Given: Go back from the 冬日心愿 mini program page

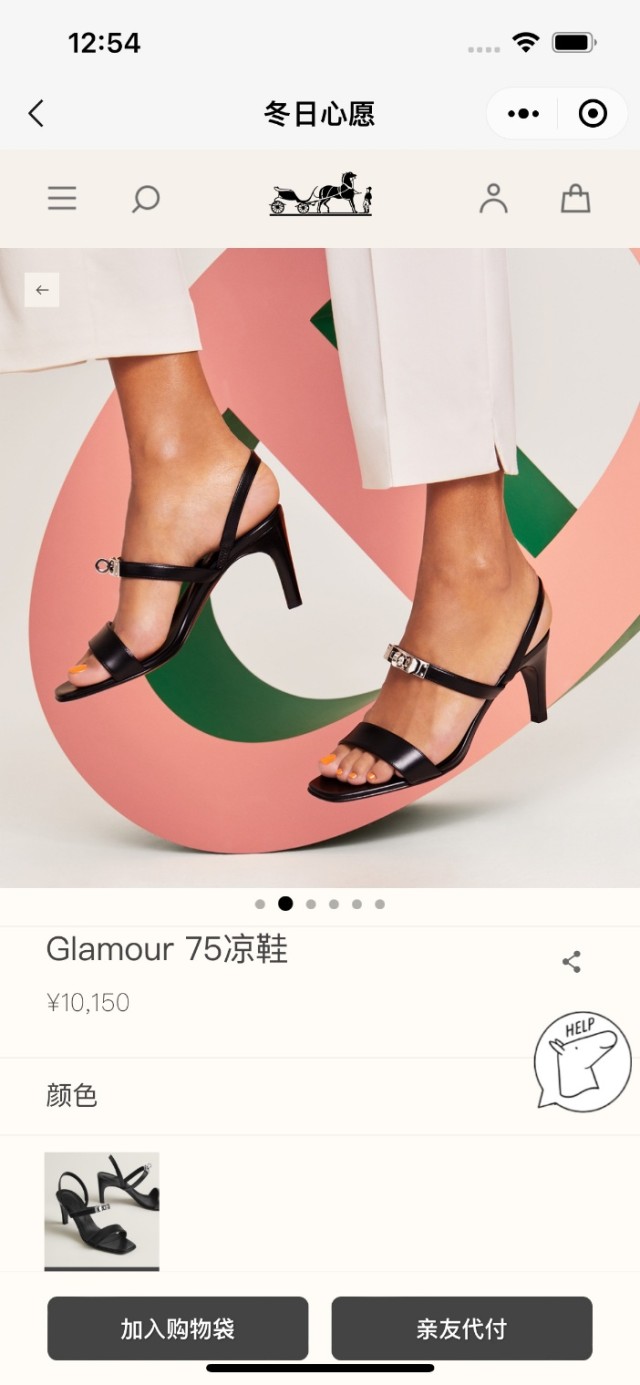Looking at the screenshot, I should (x=36, y=114).
